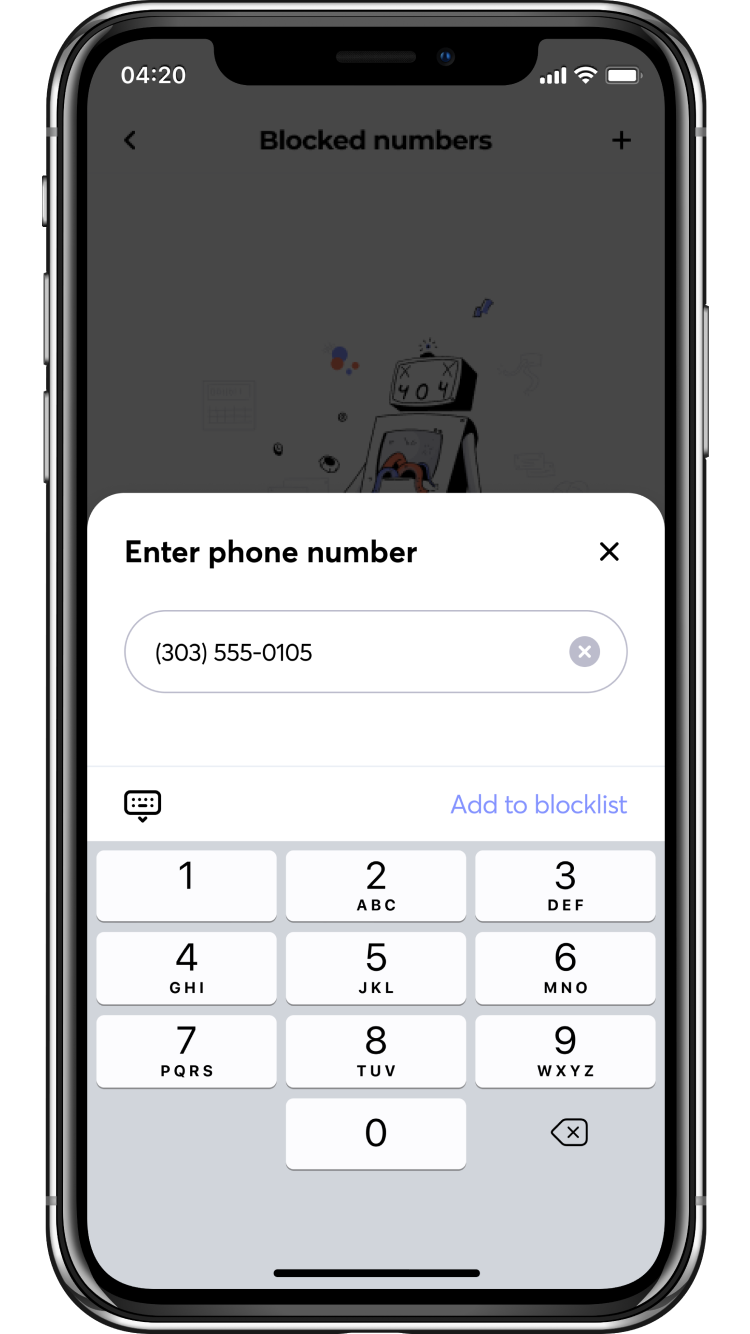Tap the phone number input field
This screenshot has height=1334, width=750.
coord(375,652)
